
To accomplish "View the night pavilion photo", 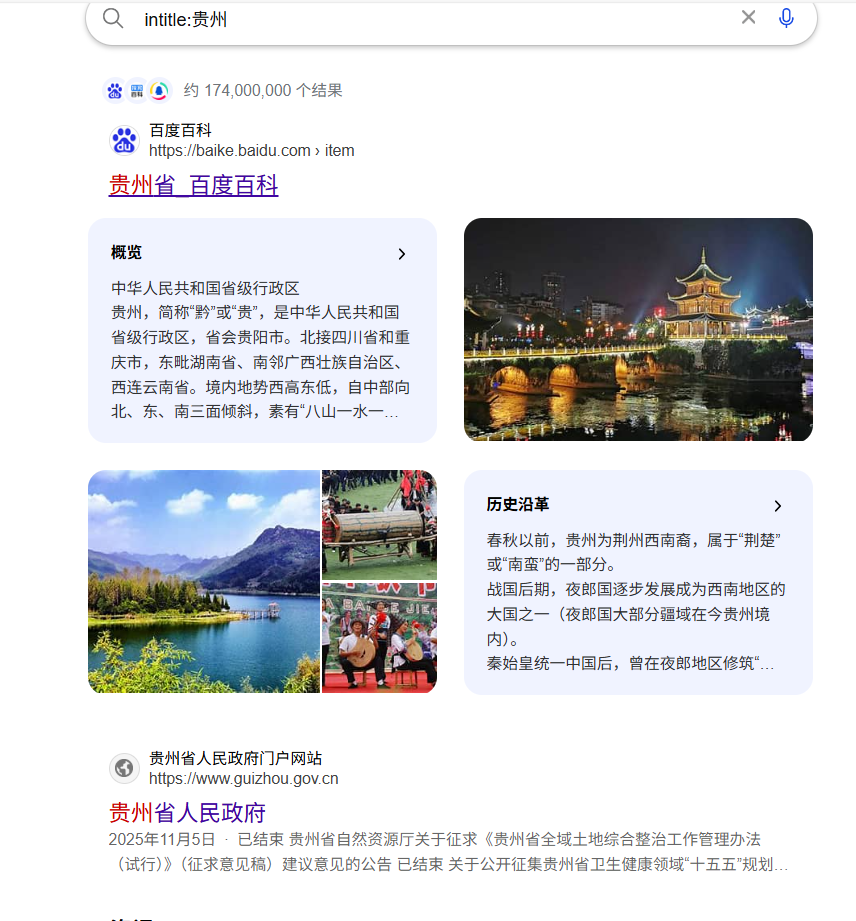I will [x=638, y=330].
